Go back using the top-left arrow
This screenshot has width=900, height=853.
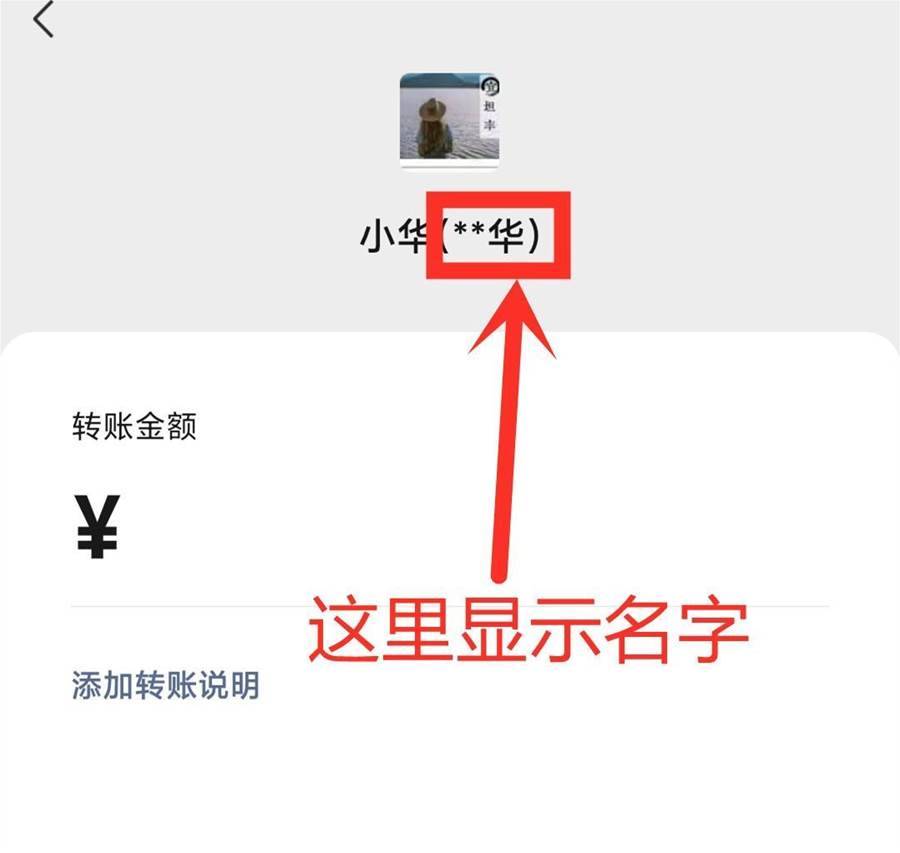(x=43, y=20)
